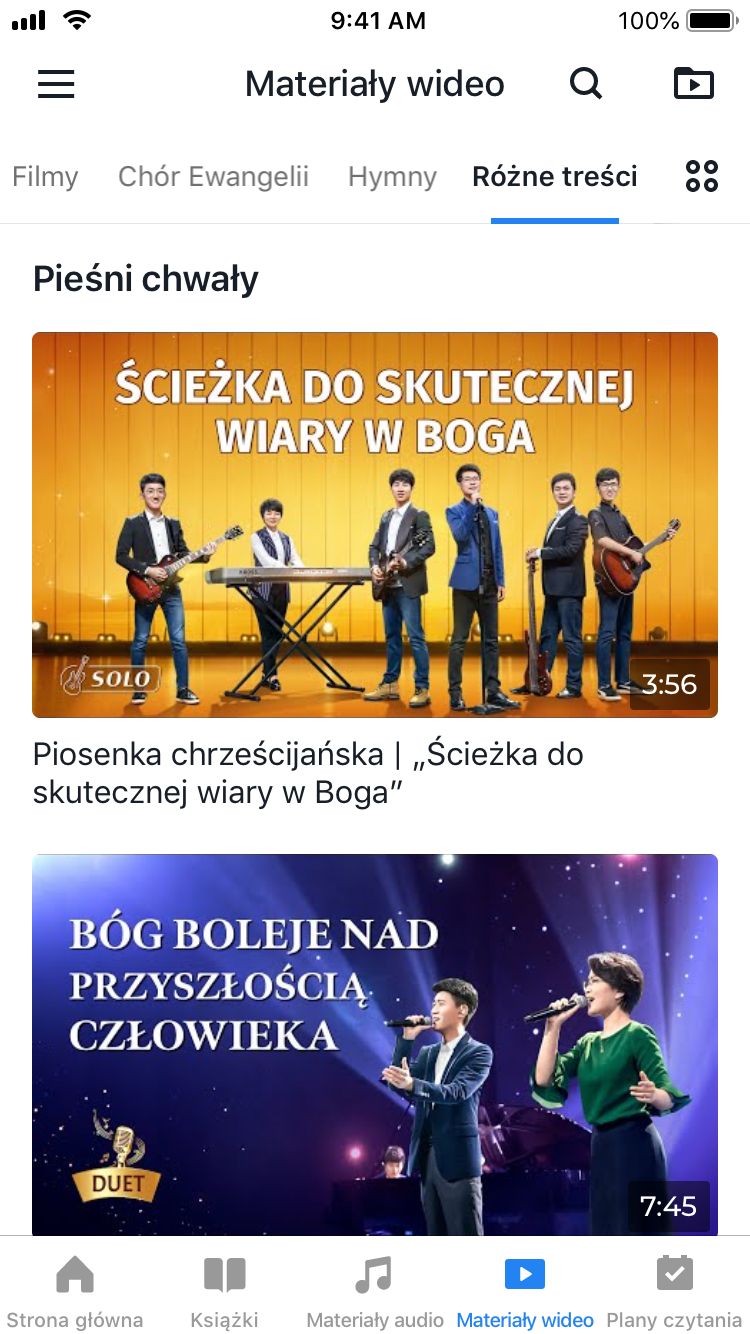
Task: Open Plany czytania
Action: pyautogui.click(x=674, y=1290)
